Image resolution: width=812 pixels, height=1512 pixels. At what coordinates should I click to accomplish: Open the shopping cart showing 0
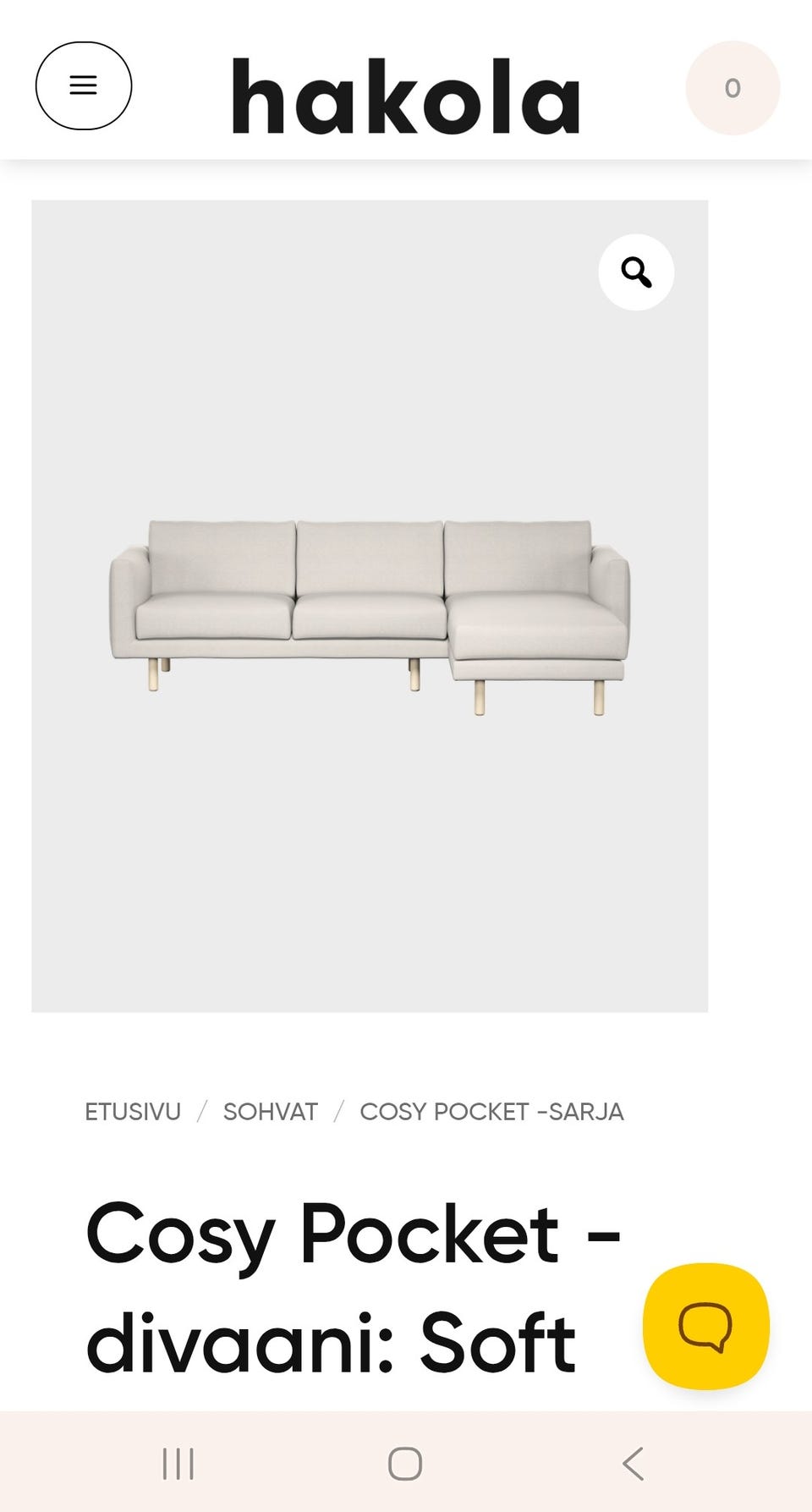732,88
